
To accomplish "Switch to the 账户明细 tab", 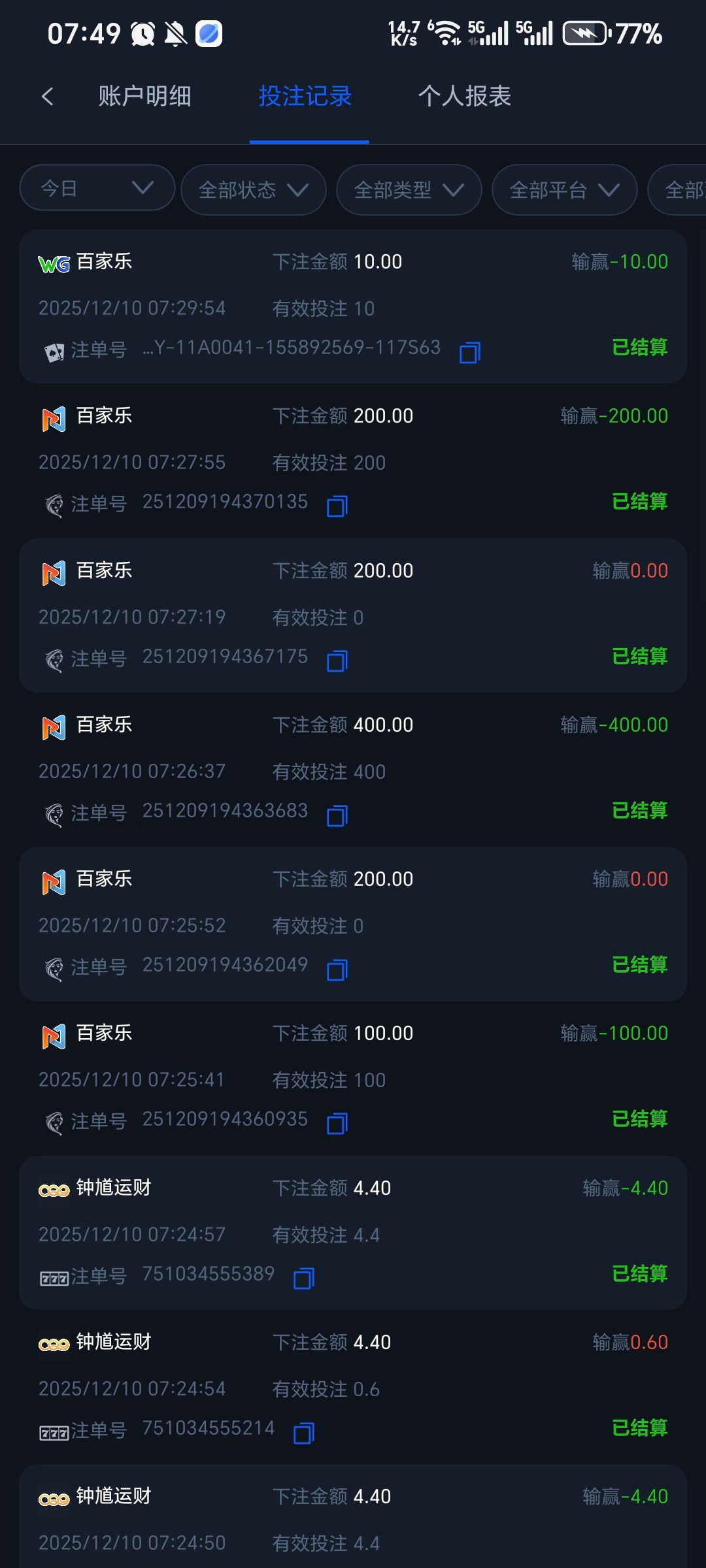I will 144,96.
